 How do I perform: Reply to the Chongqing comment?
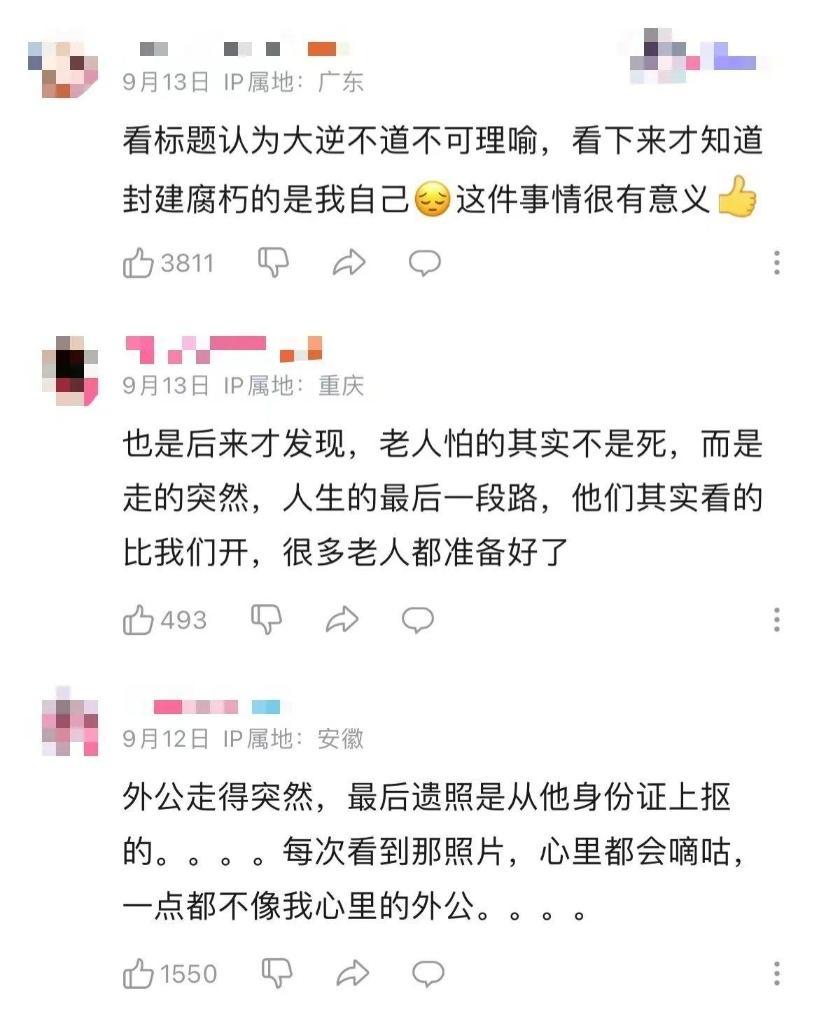coord(418,621)
